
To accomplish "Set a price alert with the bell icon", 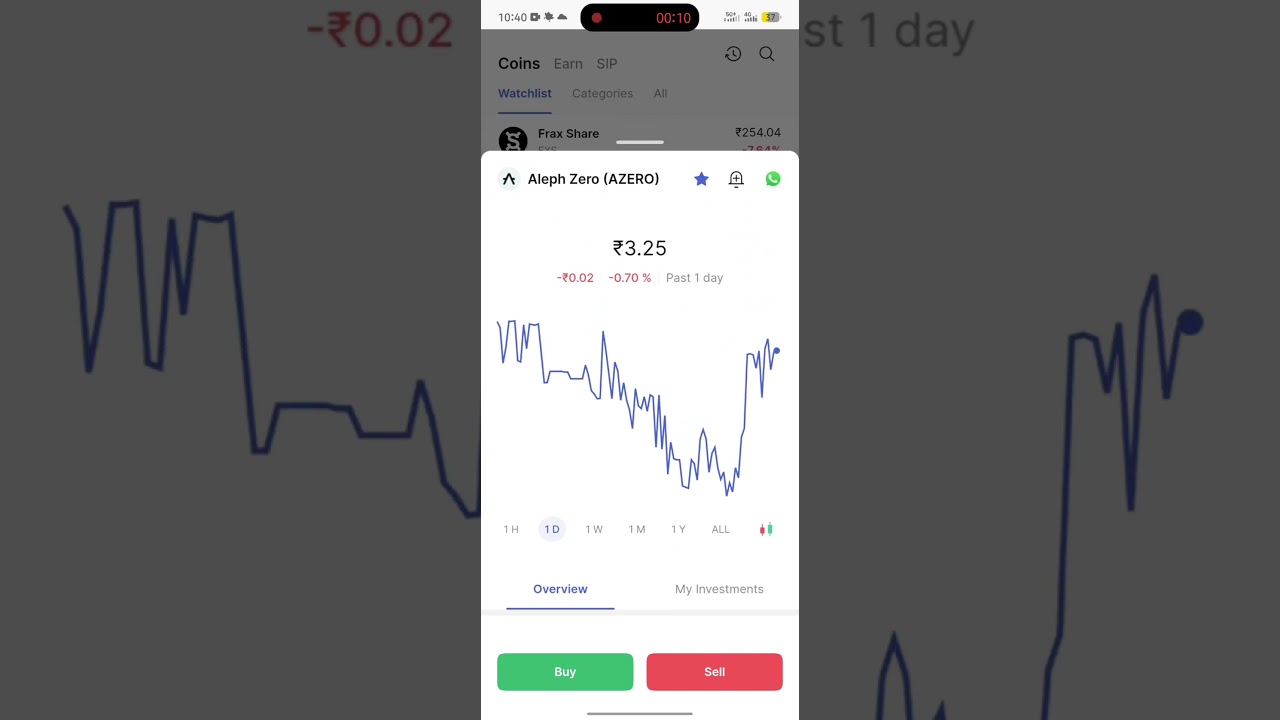I will (736, 179).
